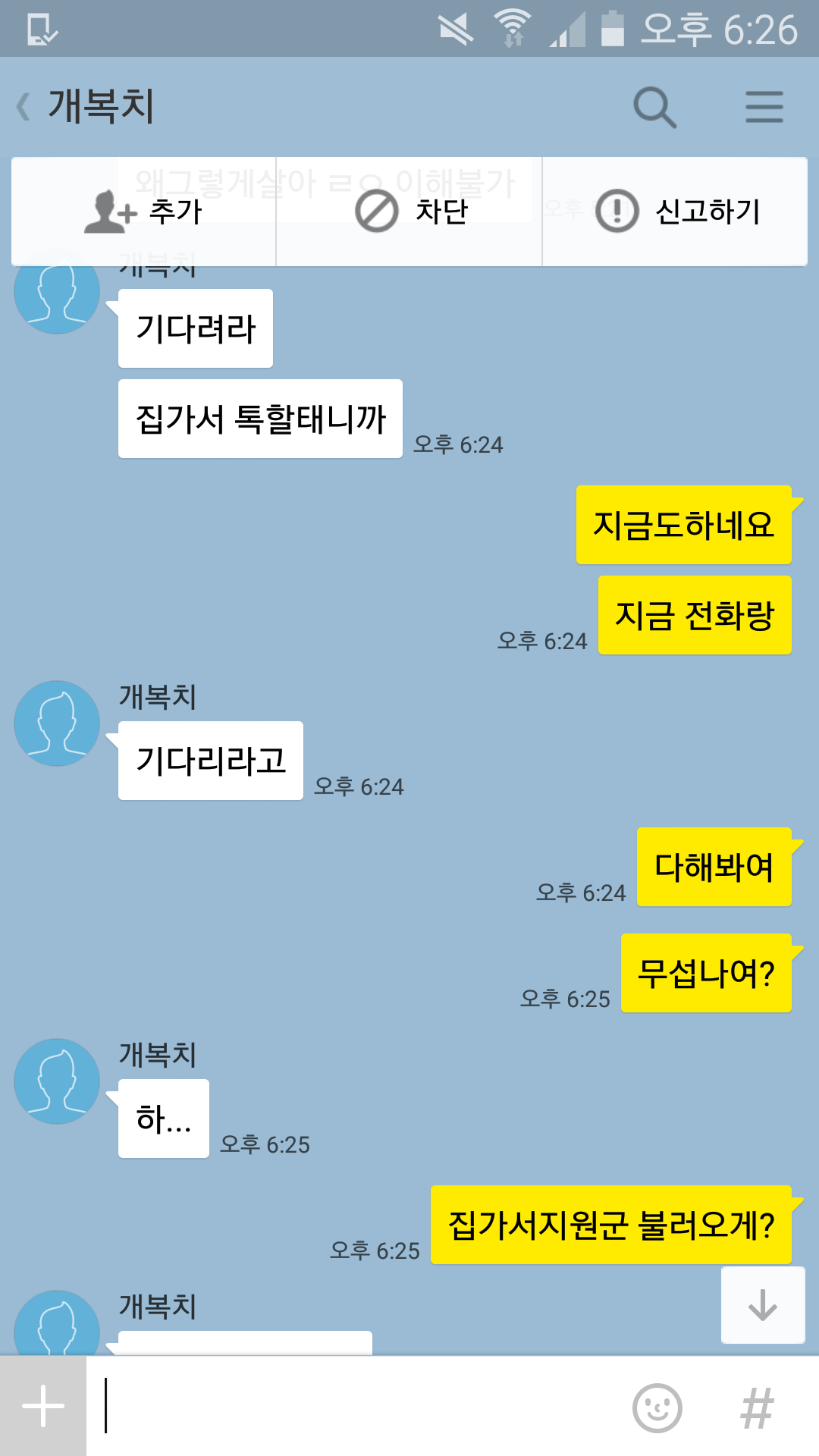Screen dimensions: 819x1456
Task: Add 개복치 as a friend (추가)
Action: [144, 212]
